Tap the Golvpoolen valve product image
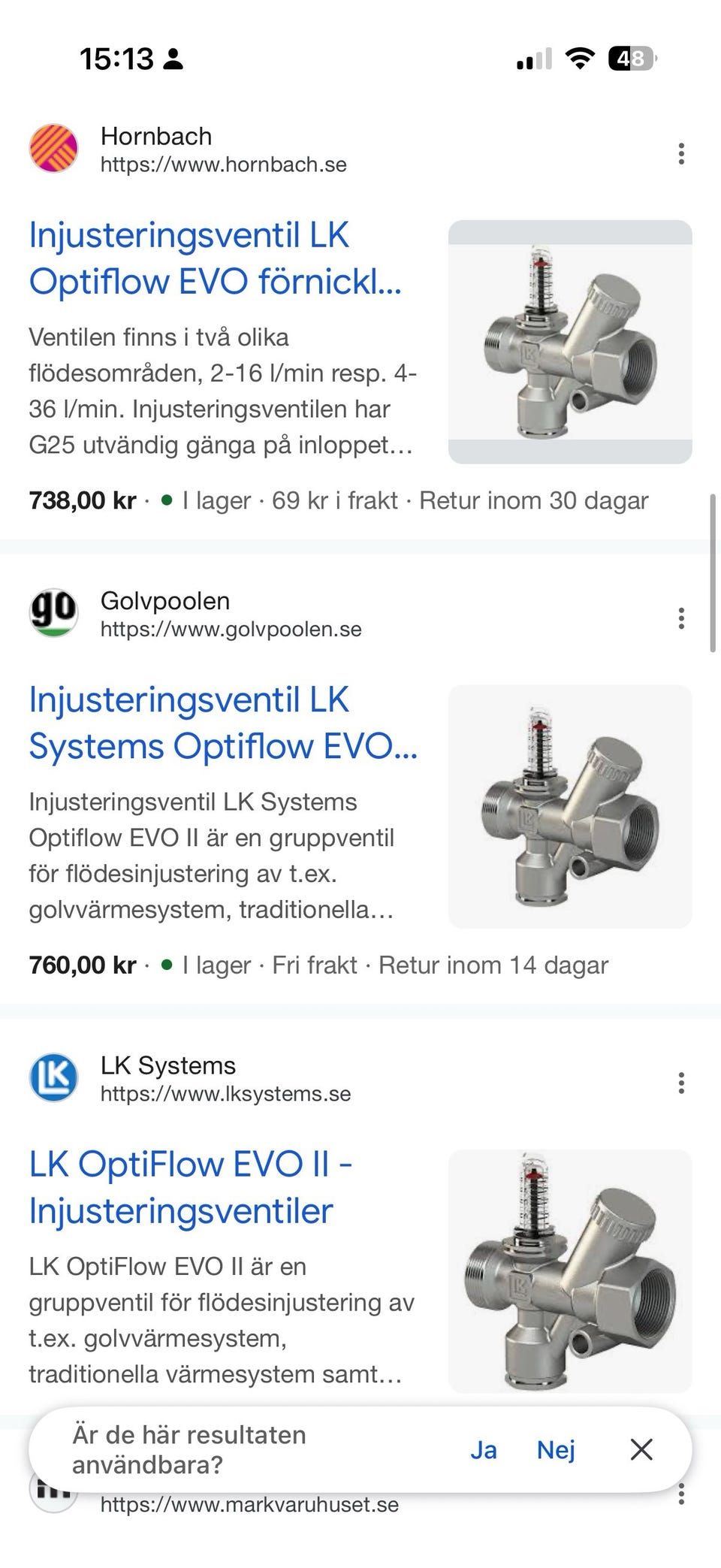721x1568 pixels. coord(569,806)
